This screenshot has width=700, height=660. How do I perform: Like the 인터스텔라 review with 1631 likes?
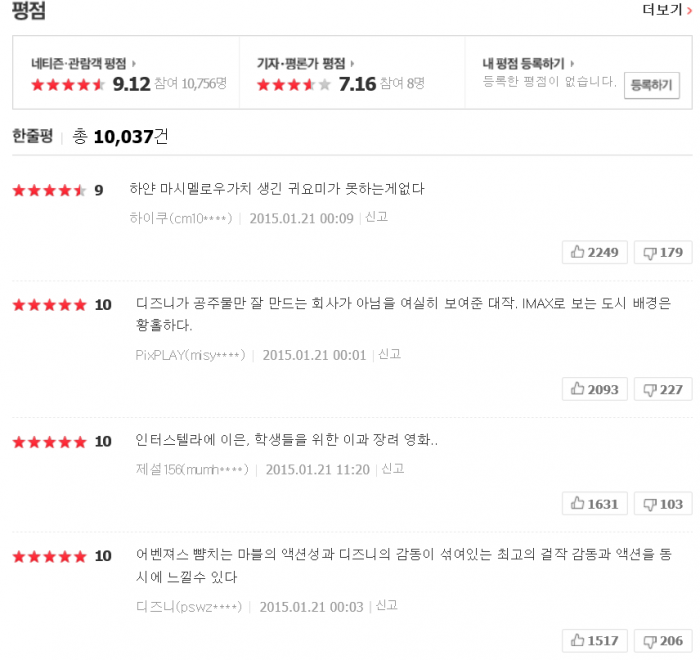pyautogui.click(x=595, y=504)
